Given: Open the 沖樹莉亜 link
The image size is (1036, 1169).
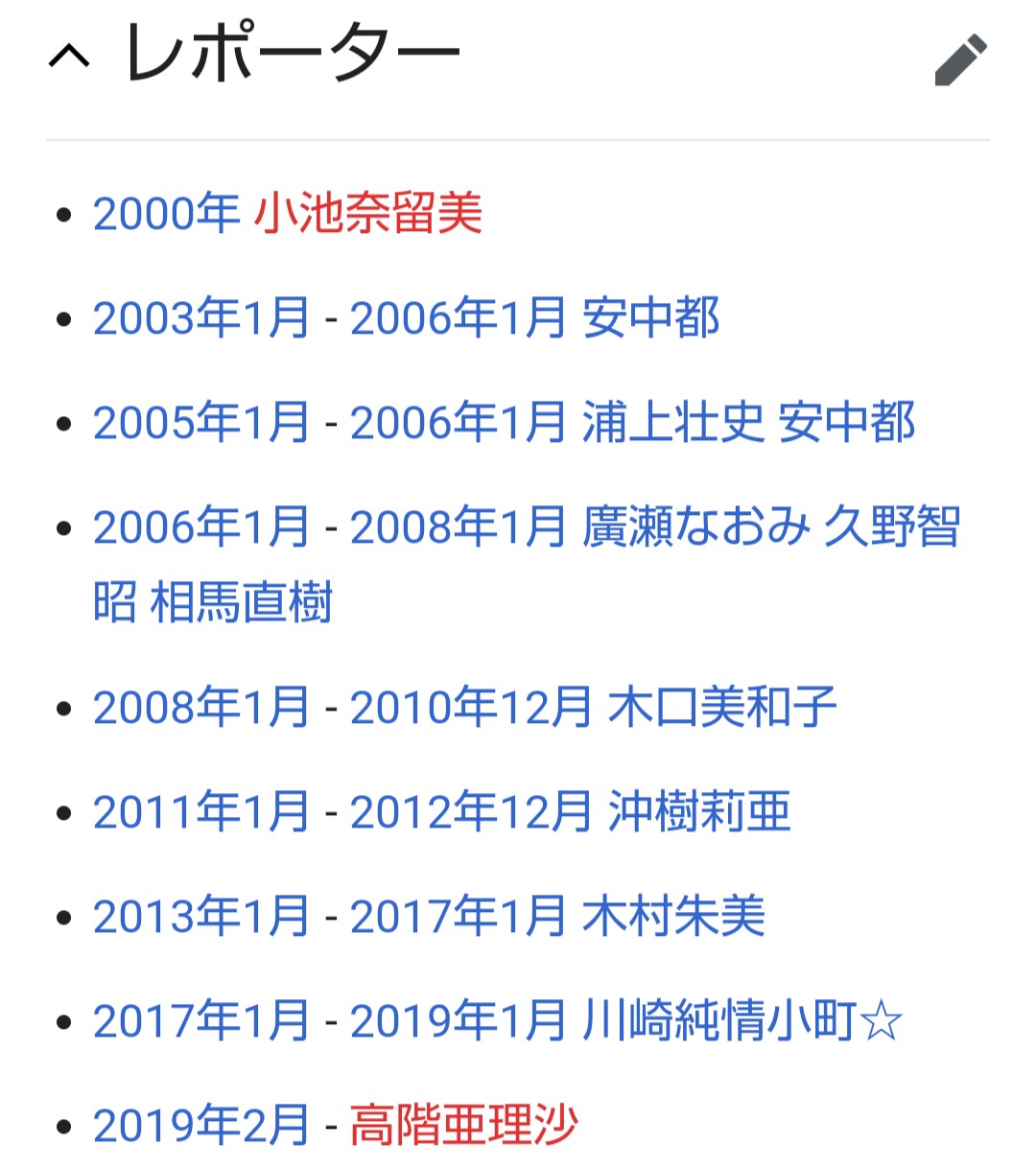Looking at the screenshot, I should (x=698, y=811).
